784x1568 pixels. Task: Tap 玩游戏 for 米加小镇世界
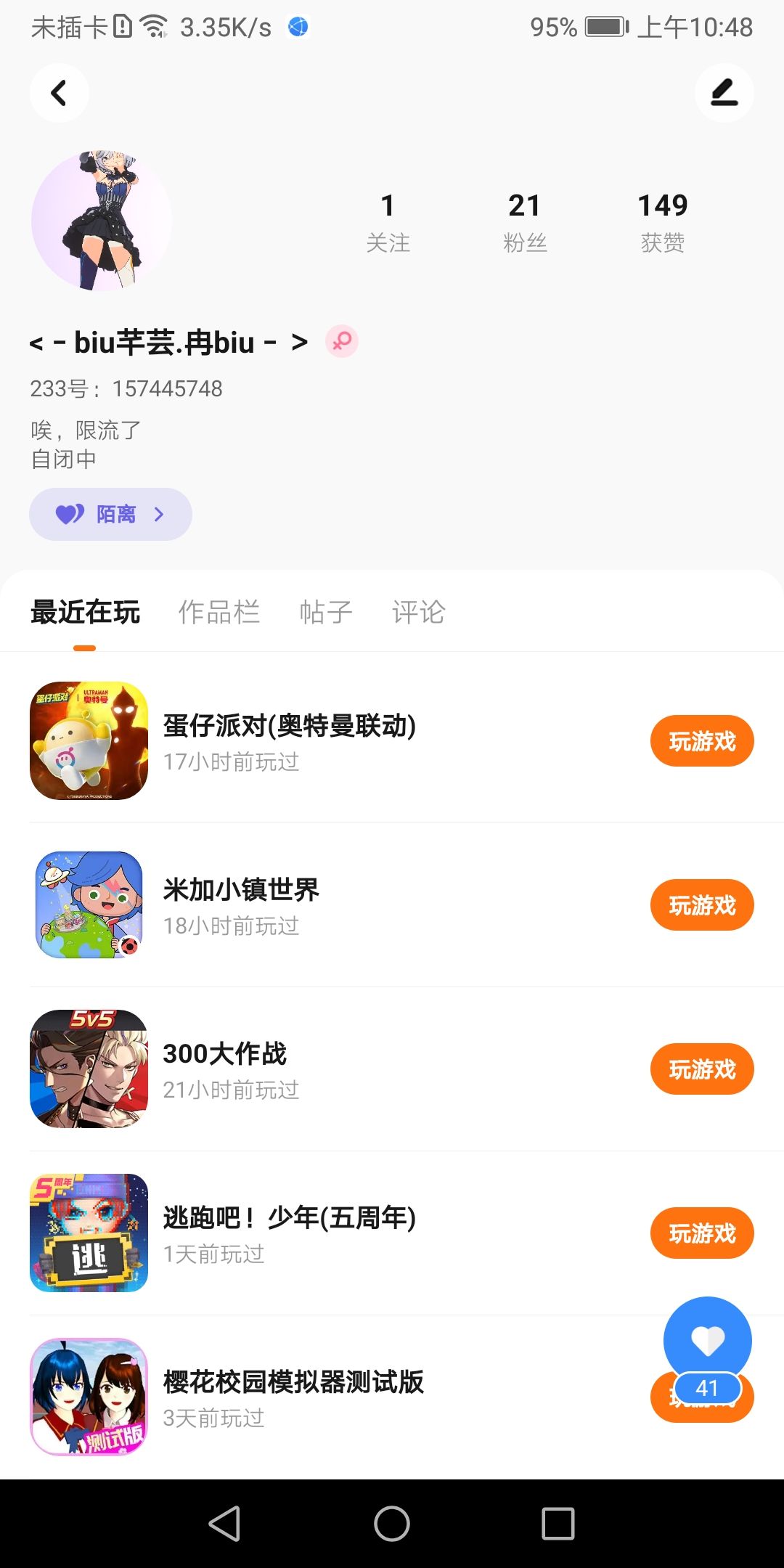click(x=702, y=905)
